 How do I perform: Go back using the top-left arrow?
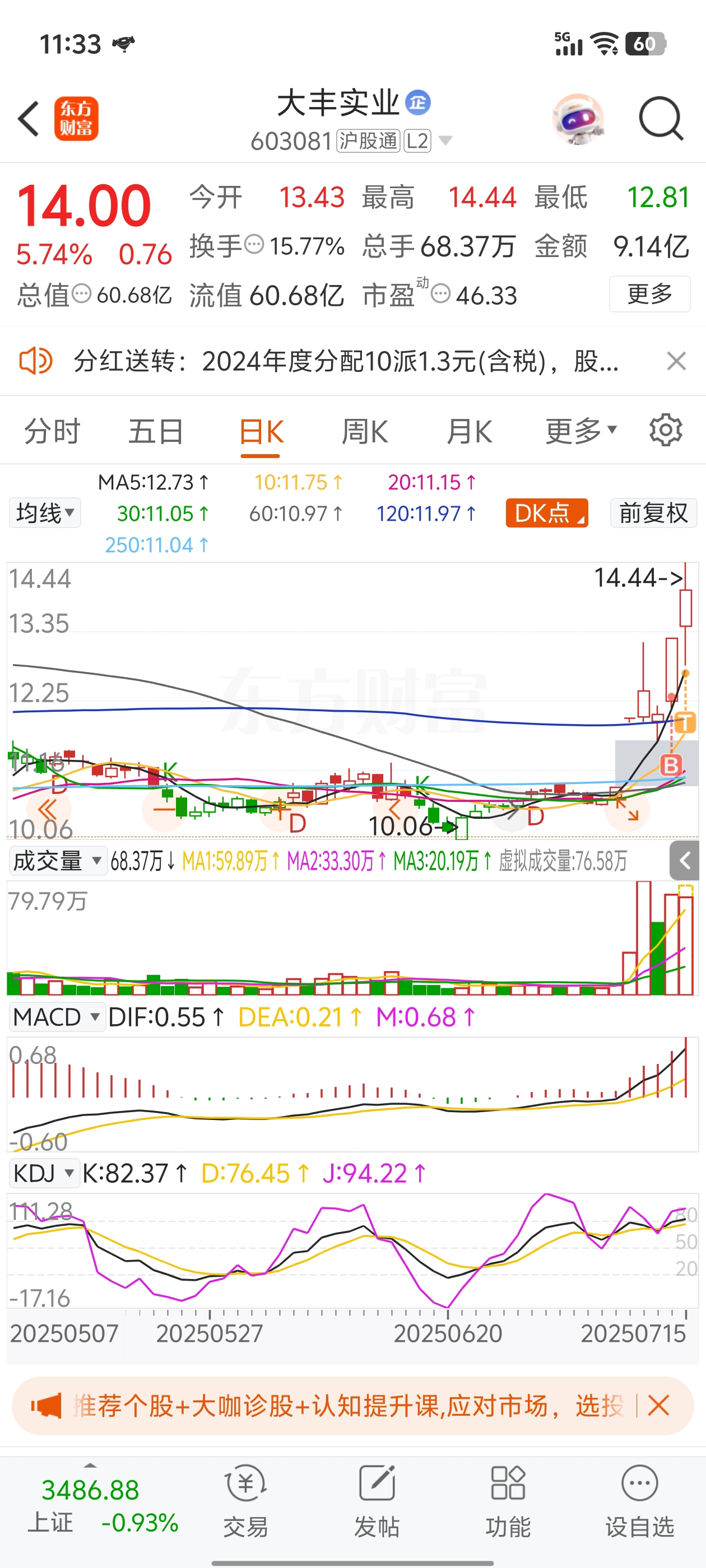(x=29, y=118)
